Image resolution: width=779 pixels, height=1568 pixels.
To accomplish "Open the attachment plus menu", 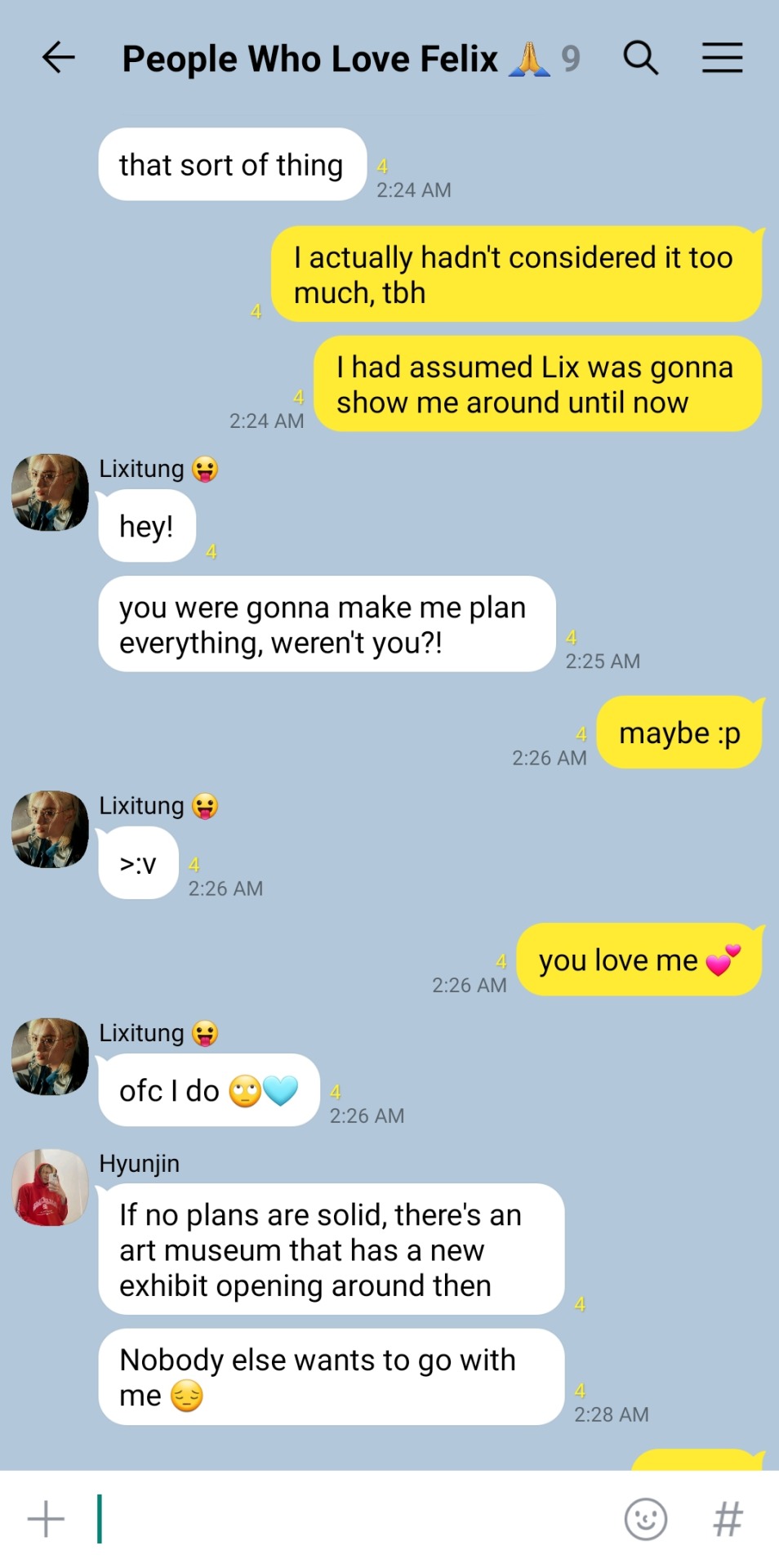I will (x=46, y=1519).
